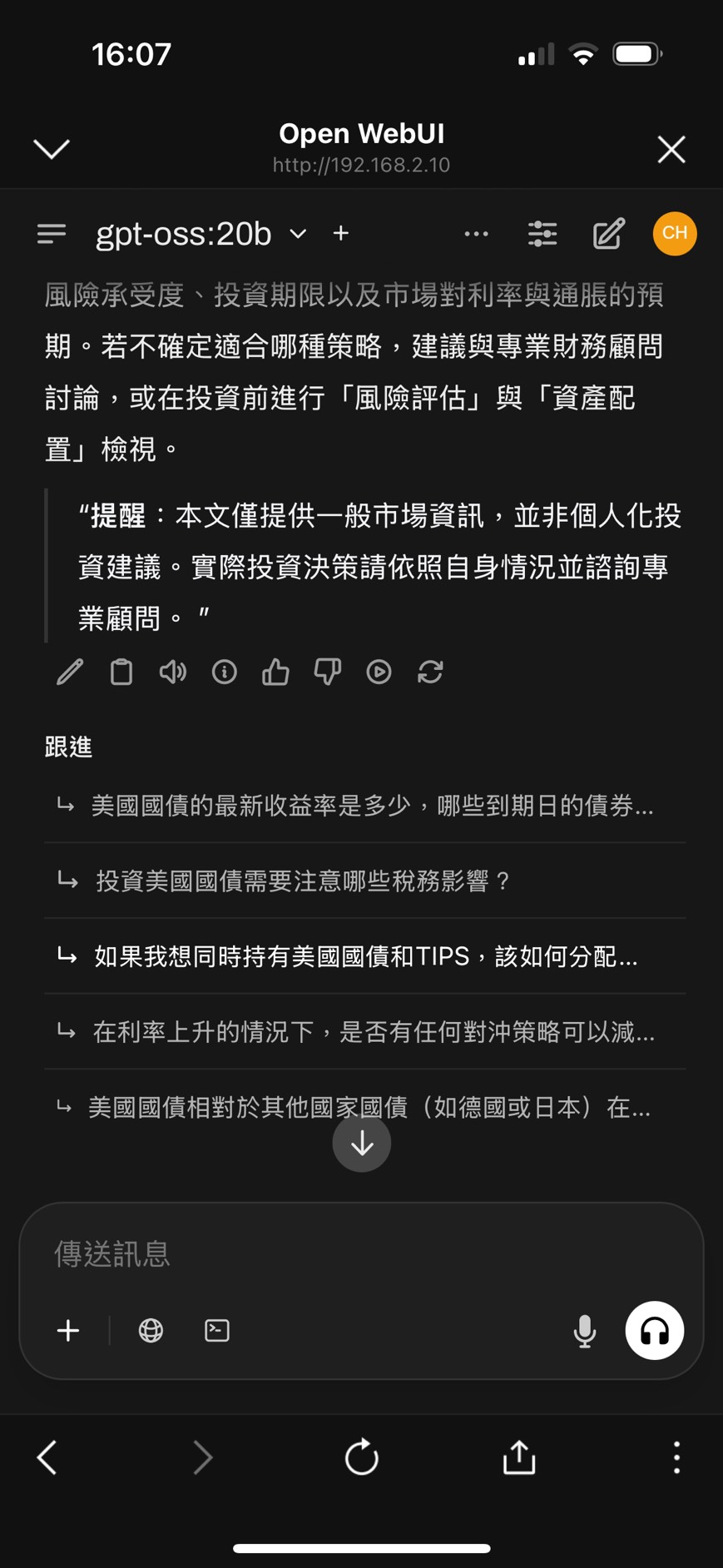Start a new chat

click(x=608, y=234)
